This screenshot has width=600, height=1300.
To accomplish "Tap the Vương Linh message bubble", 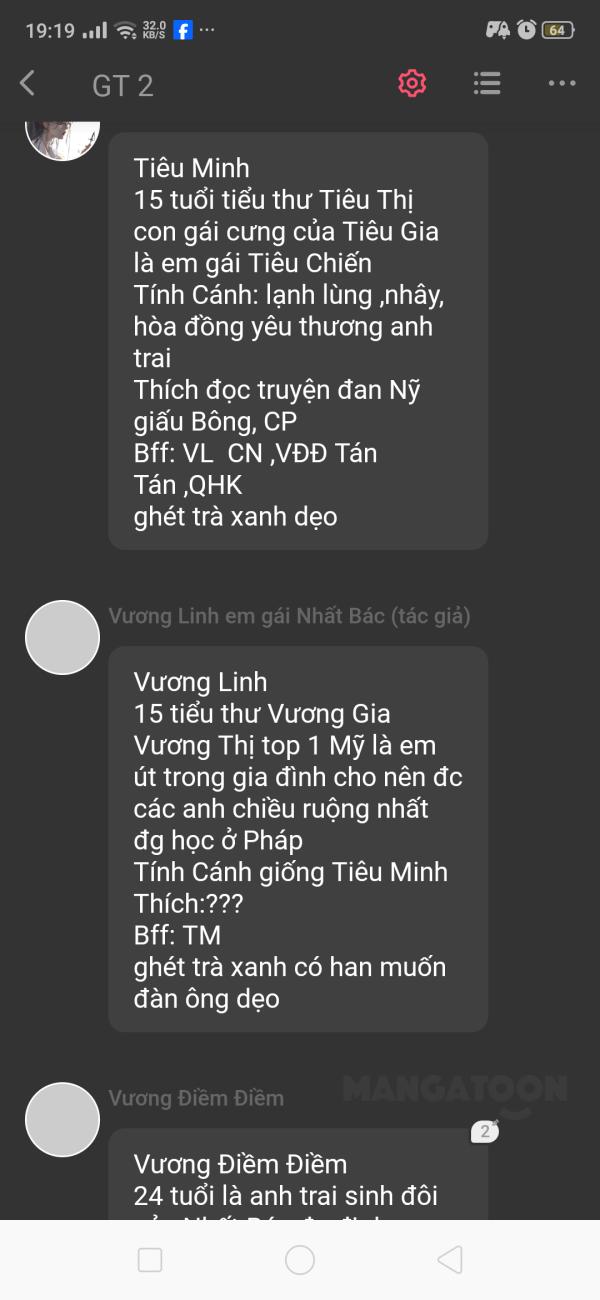I will (x=298, y=838).
